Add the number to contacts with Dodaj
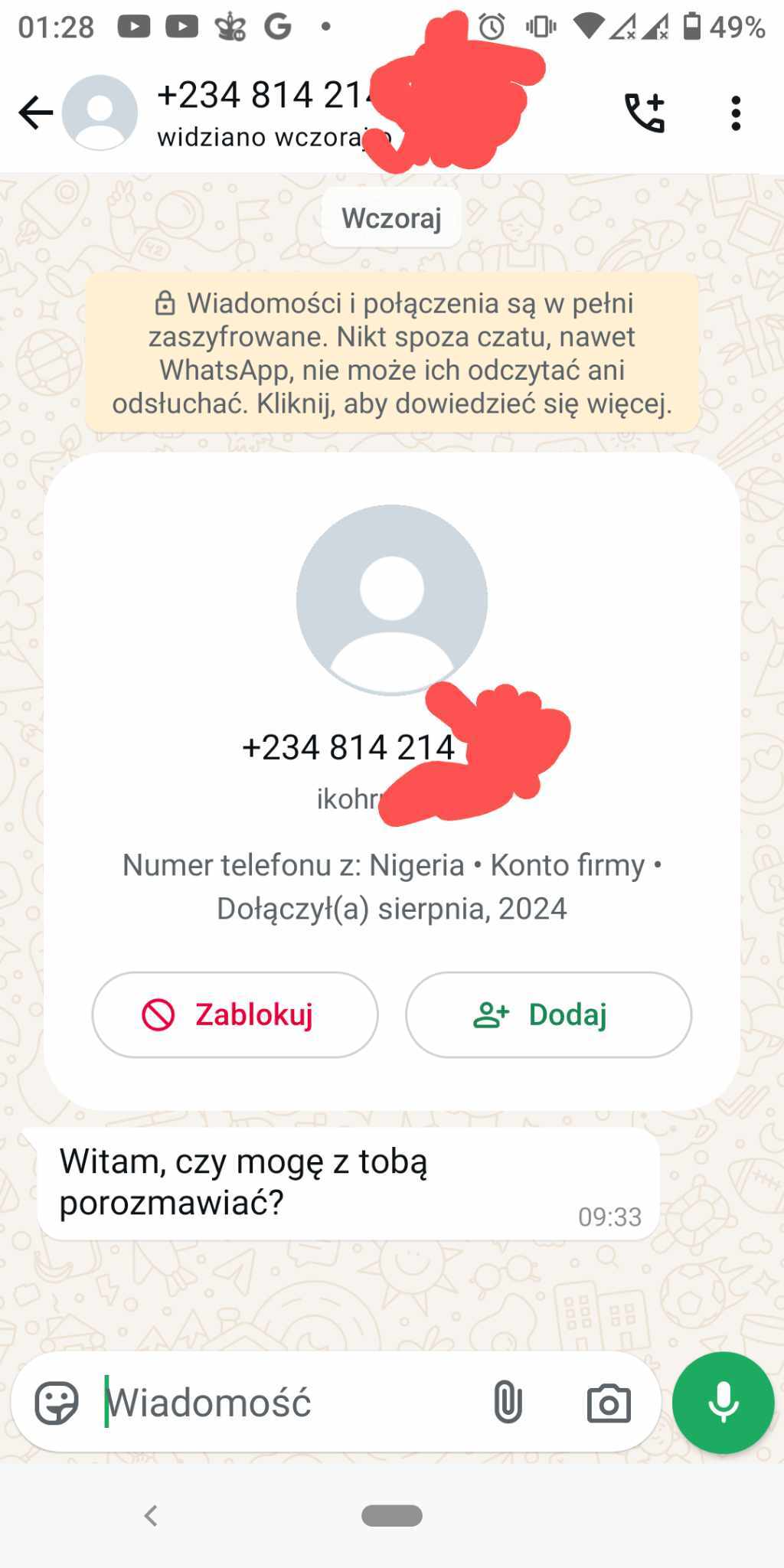The height and width of the screenshot is (1568, 784). (x=548, y=1014)
